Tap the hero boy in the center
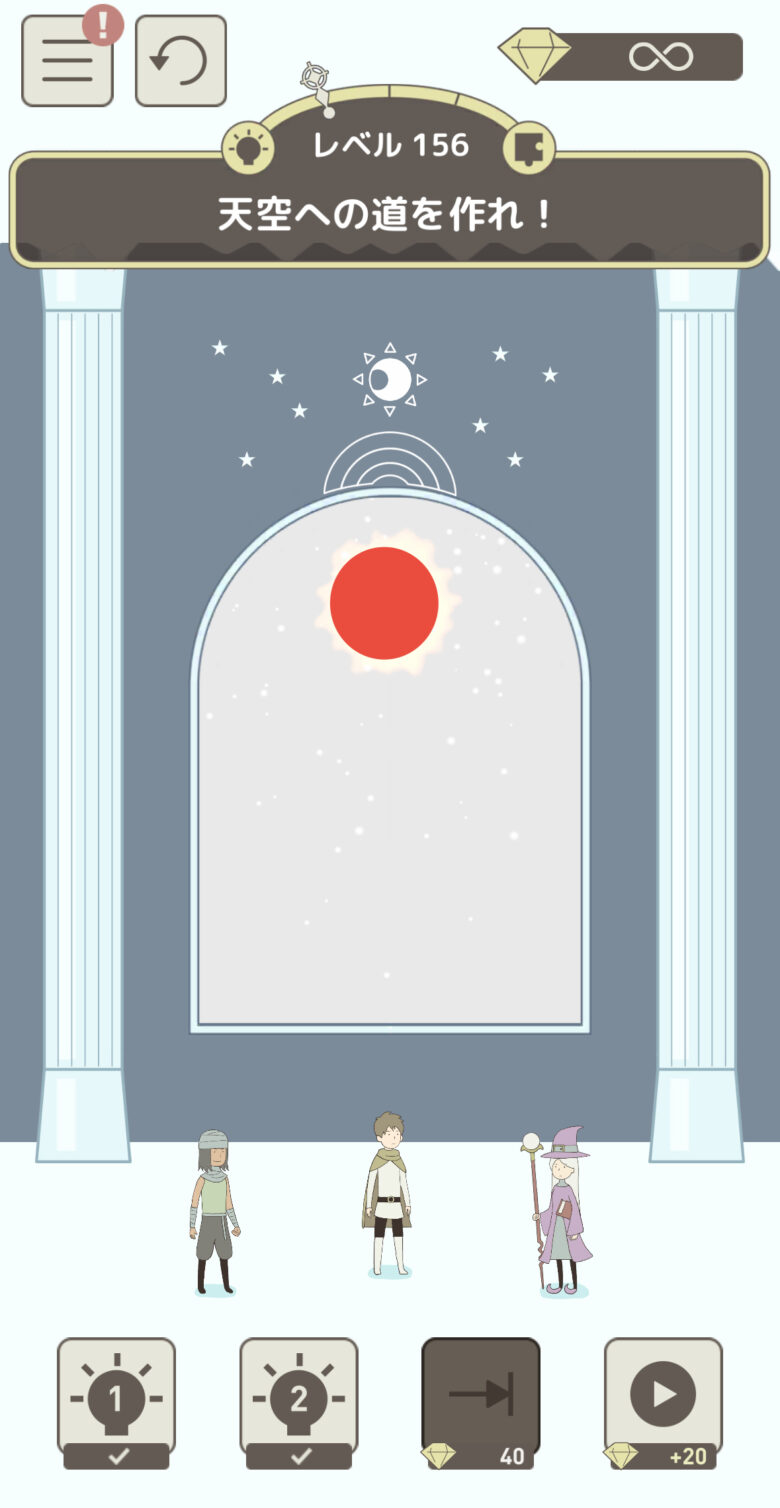780x1508 pixels. coord(387,1192)
